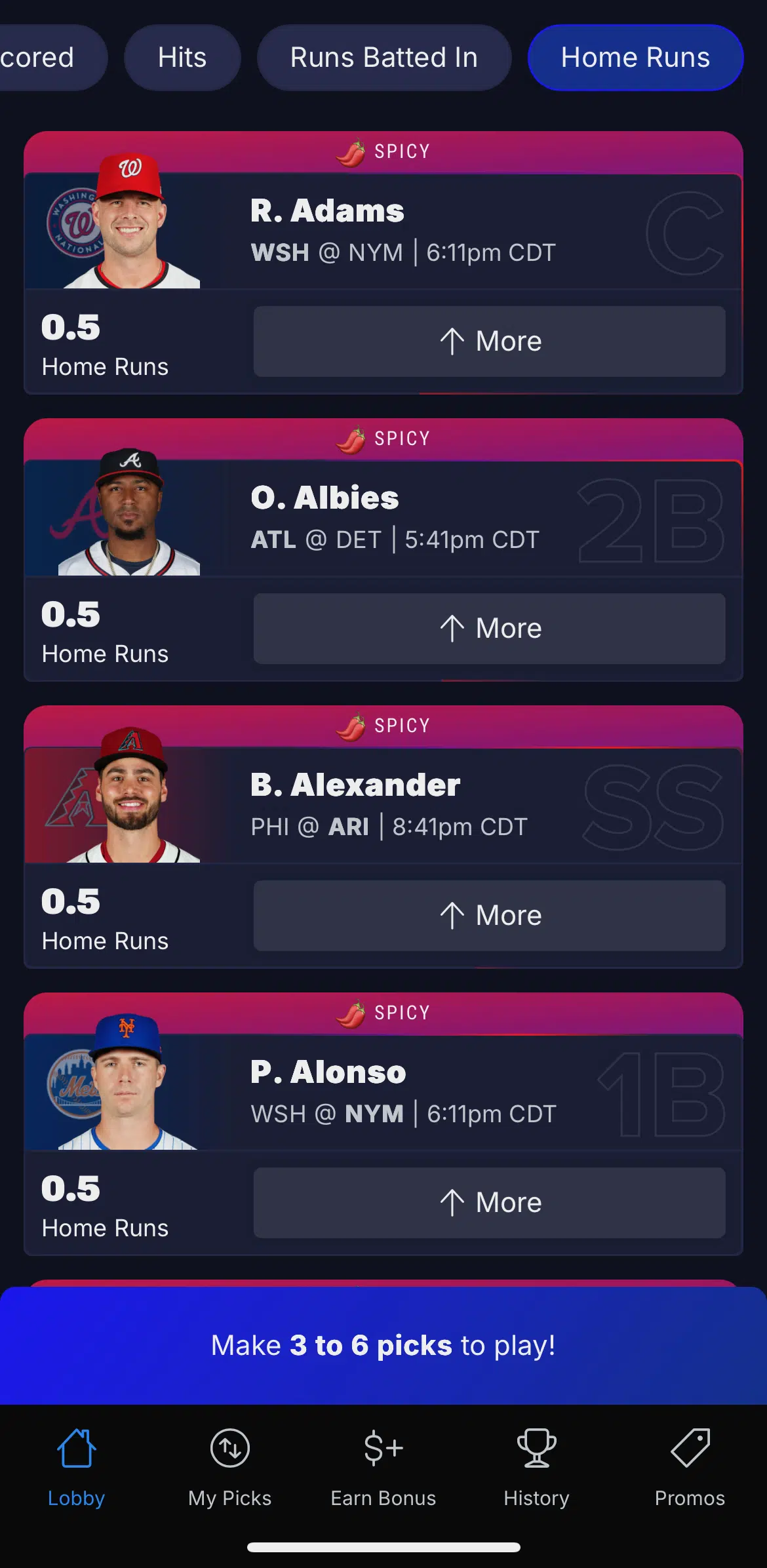The width and height of the screenshot is (767, 1568).
Task: Select the Home Runs chip
Action: pyautogui.click(x=635, y=58)
